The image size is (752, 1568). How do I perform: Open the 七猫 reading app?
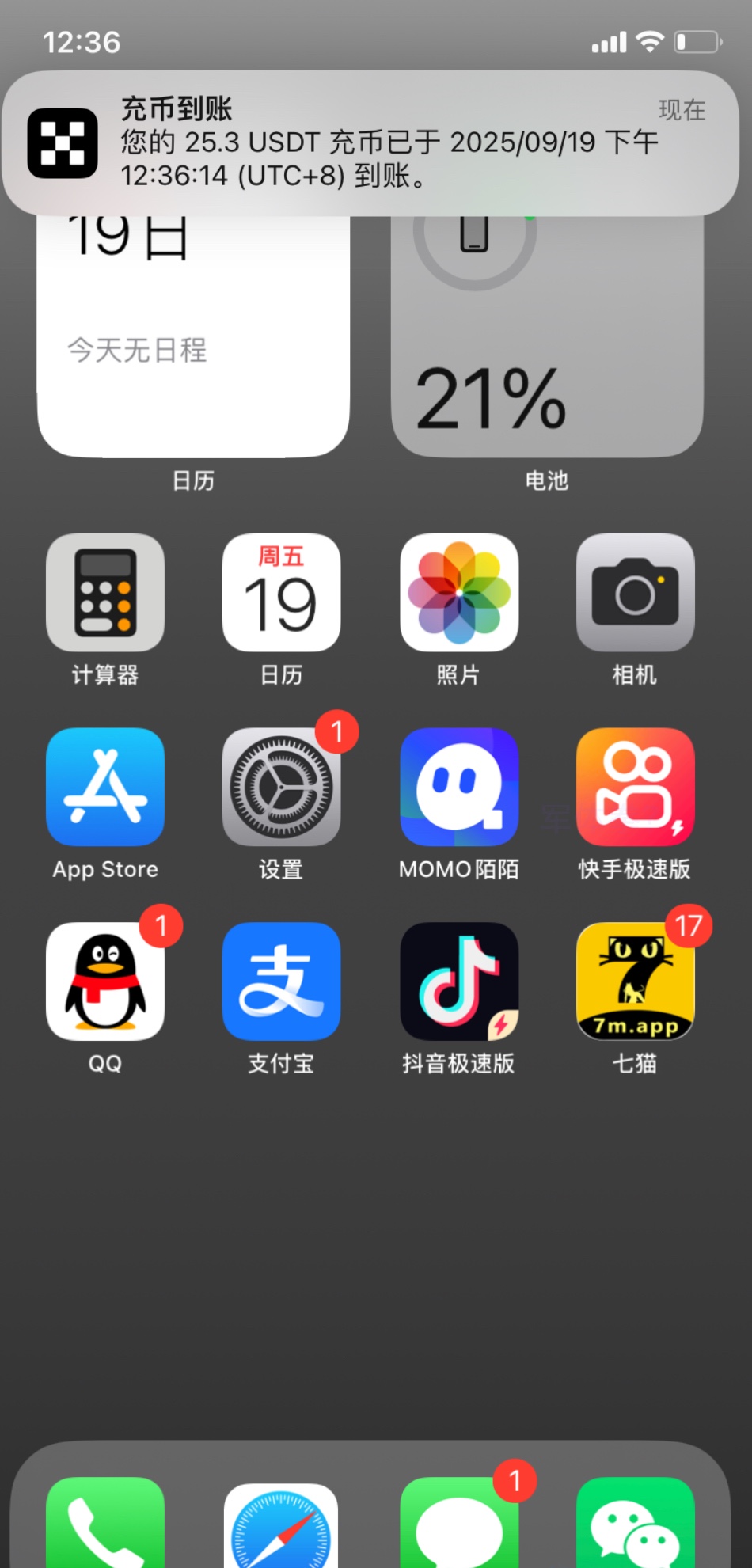635,981
